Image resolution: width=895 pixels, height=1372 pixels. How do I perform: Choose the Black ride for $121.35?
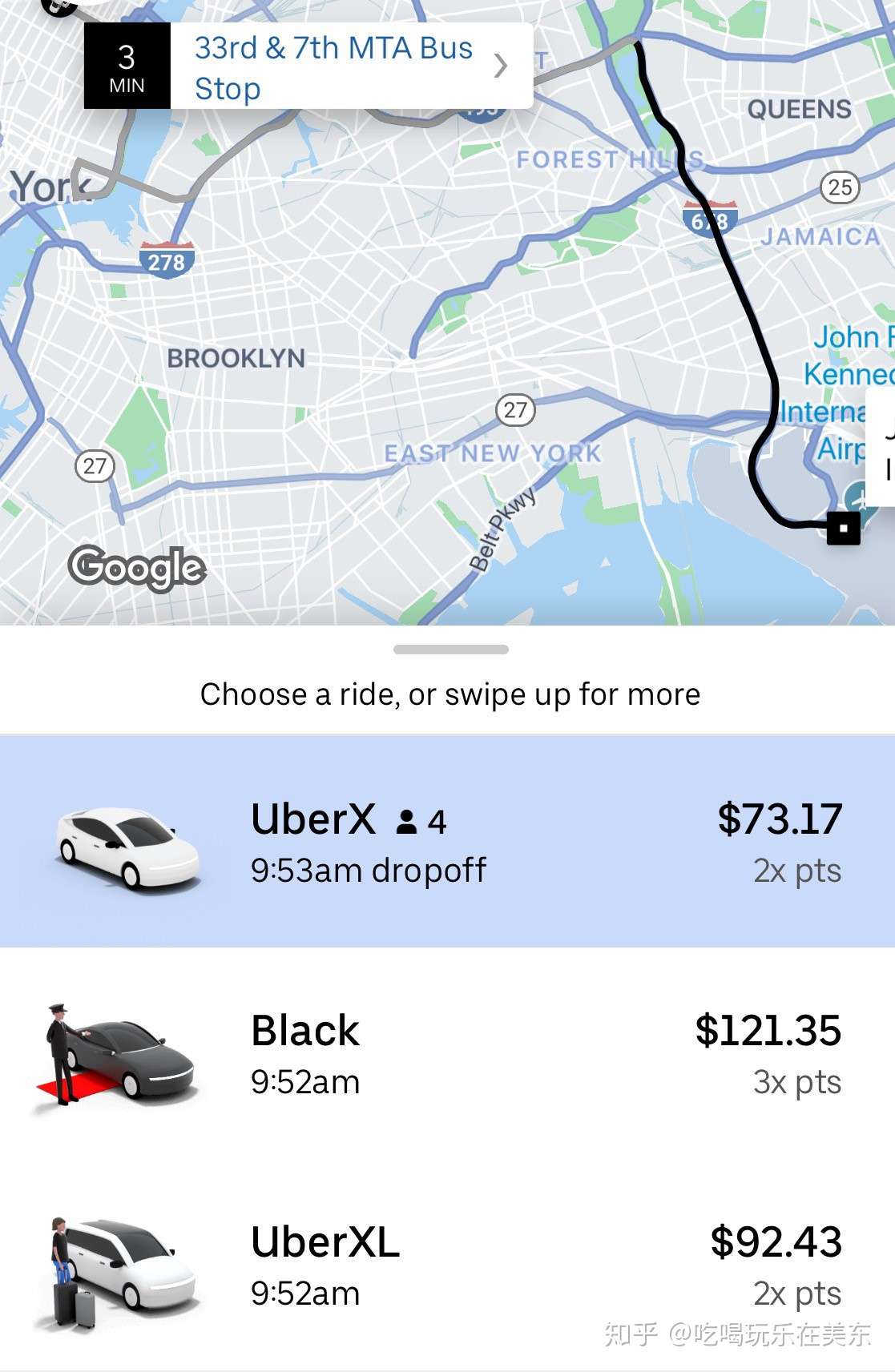click(447, 1053)
